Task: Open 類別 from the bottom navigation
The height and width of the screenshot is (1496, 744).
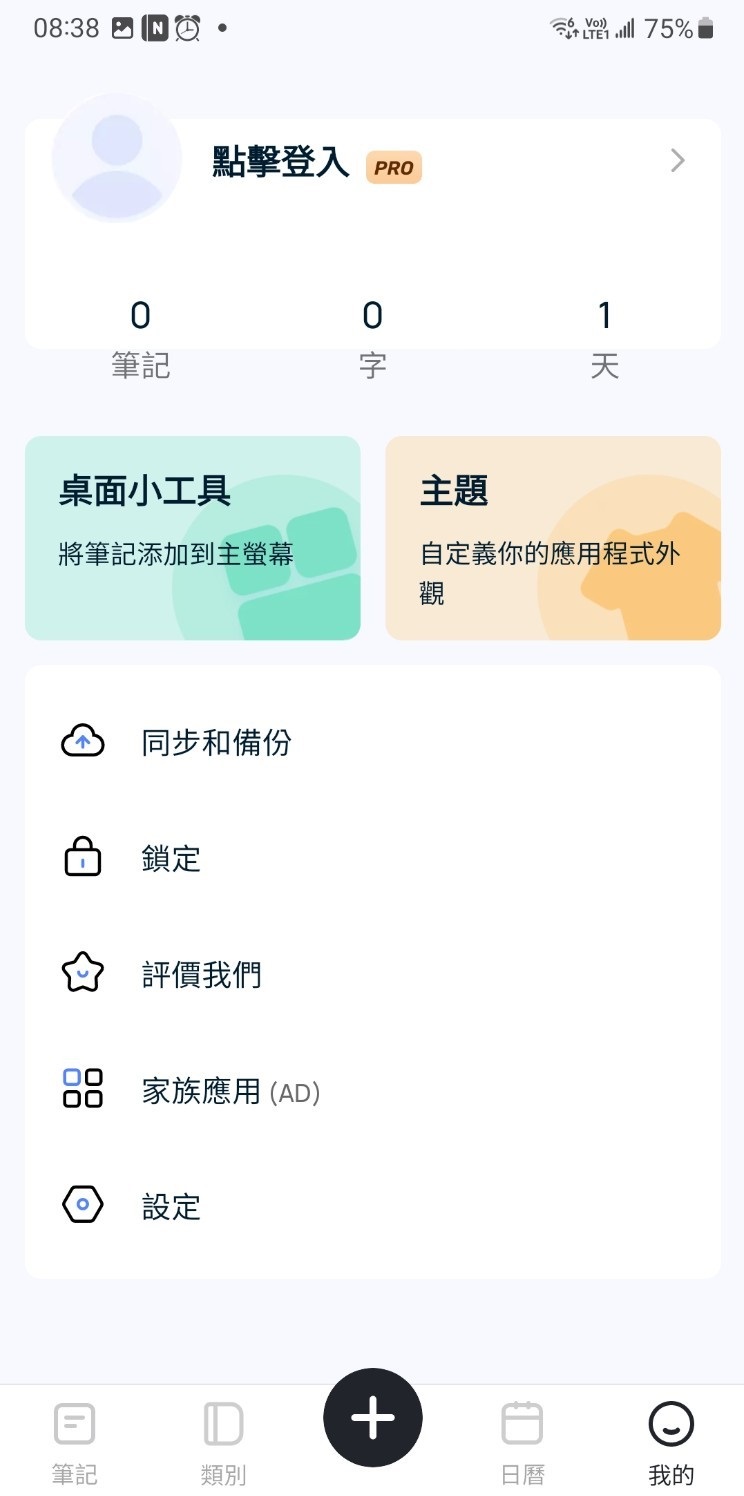Action: click(x=222, y=1438)
